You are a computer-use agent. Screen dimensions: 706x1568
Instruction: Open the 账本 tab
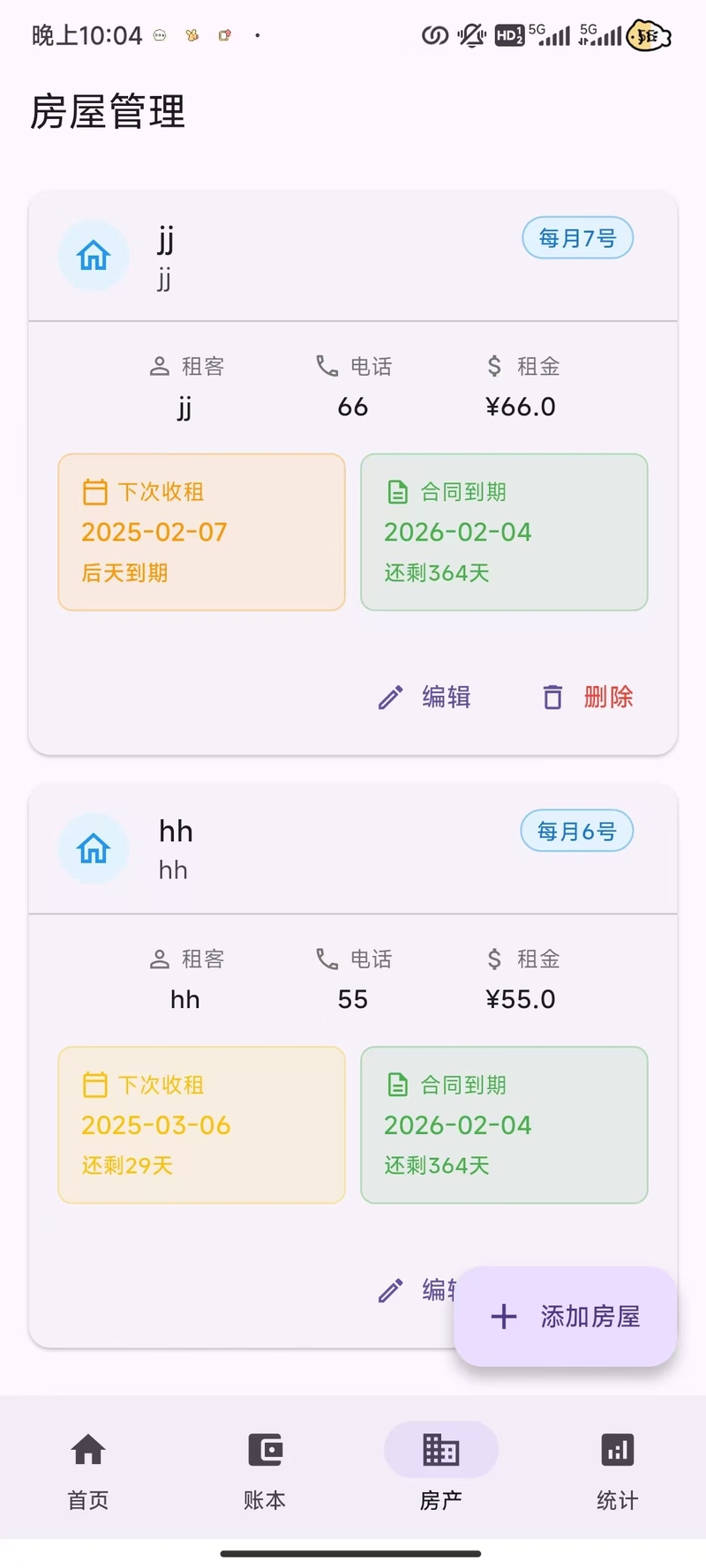(x=265, y=1467)
